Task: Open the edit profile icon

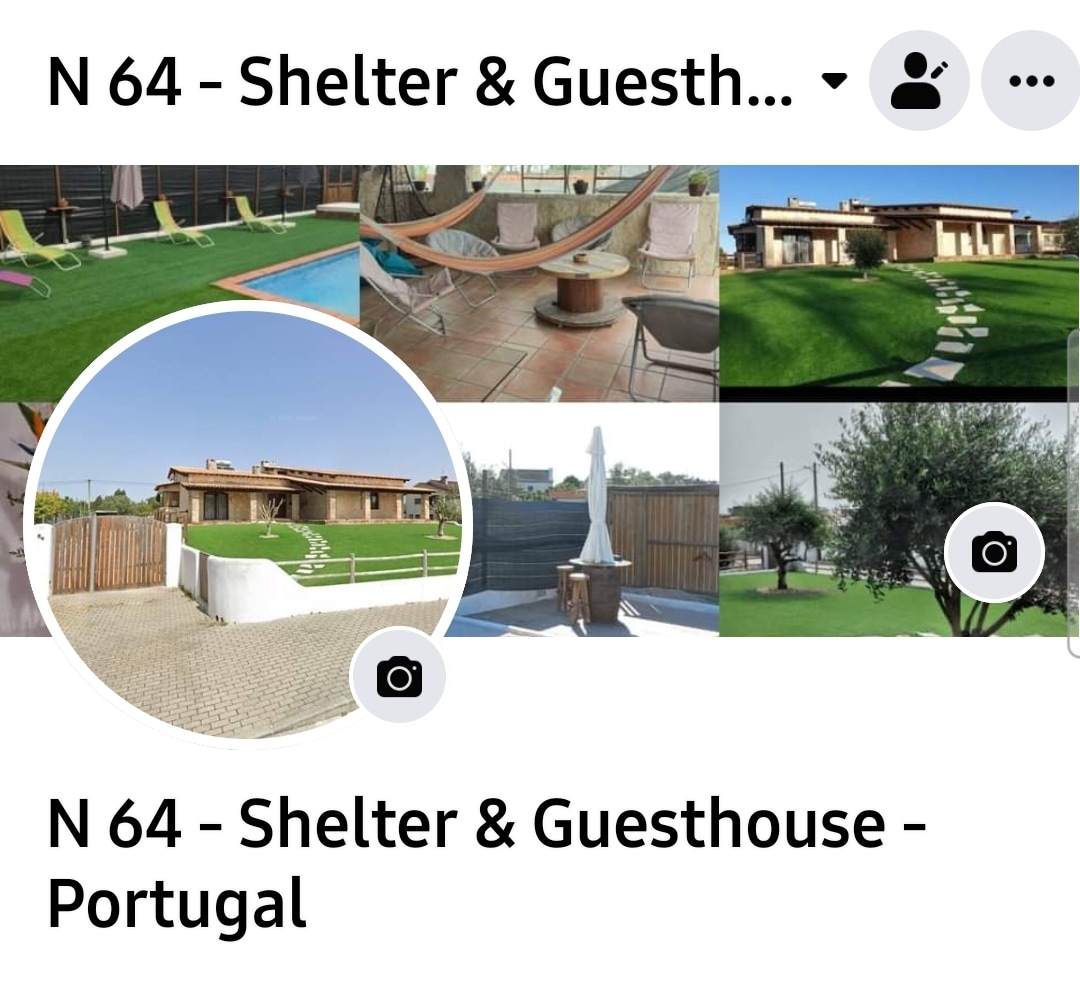Action: pyautogui.click(x=918, y=81)
